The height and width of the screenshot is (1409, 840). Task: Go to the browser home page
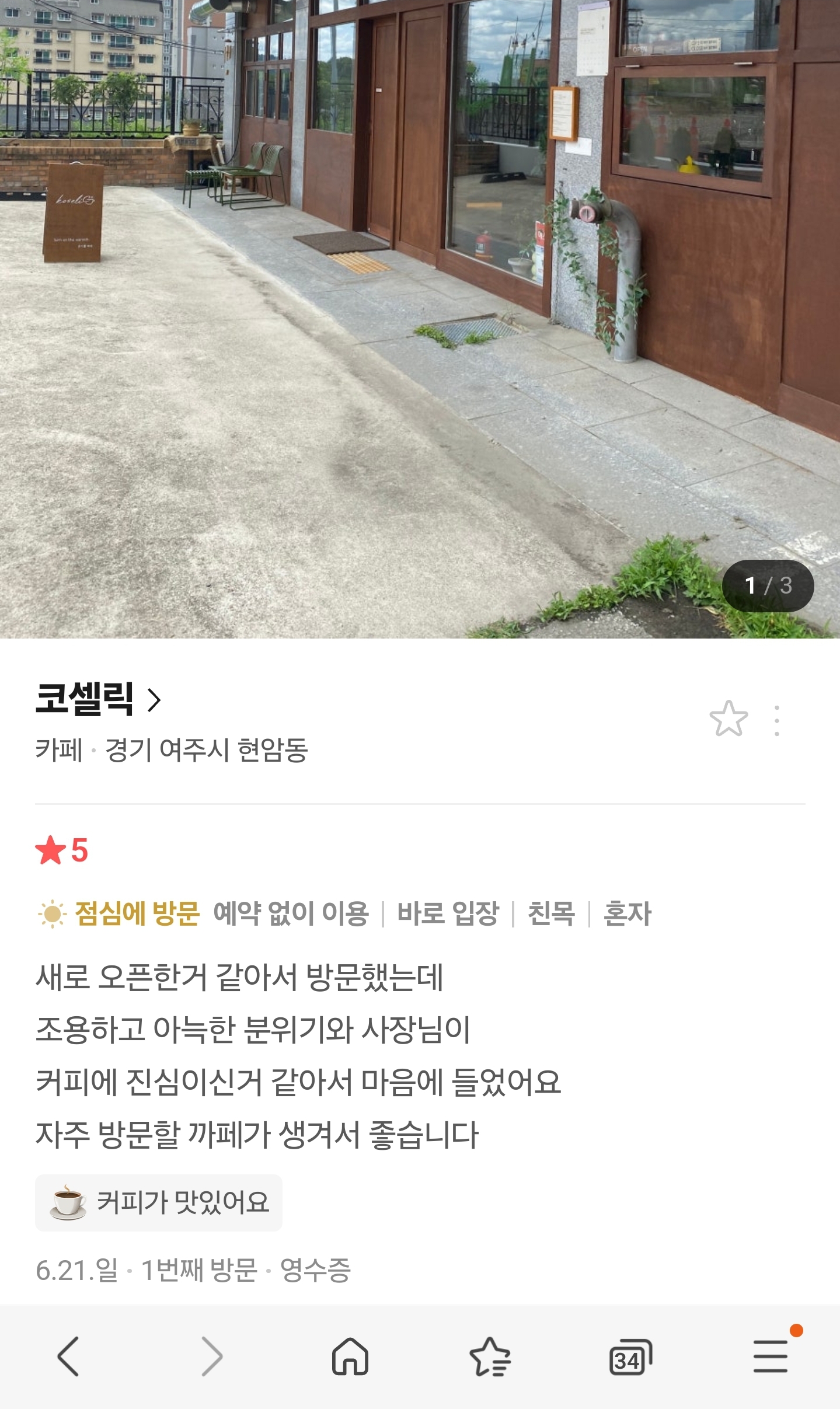tap(350, 1356)
